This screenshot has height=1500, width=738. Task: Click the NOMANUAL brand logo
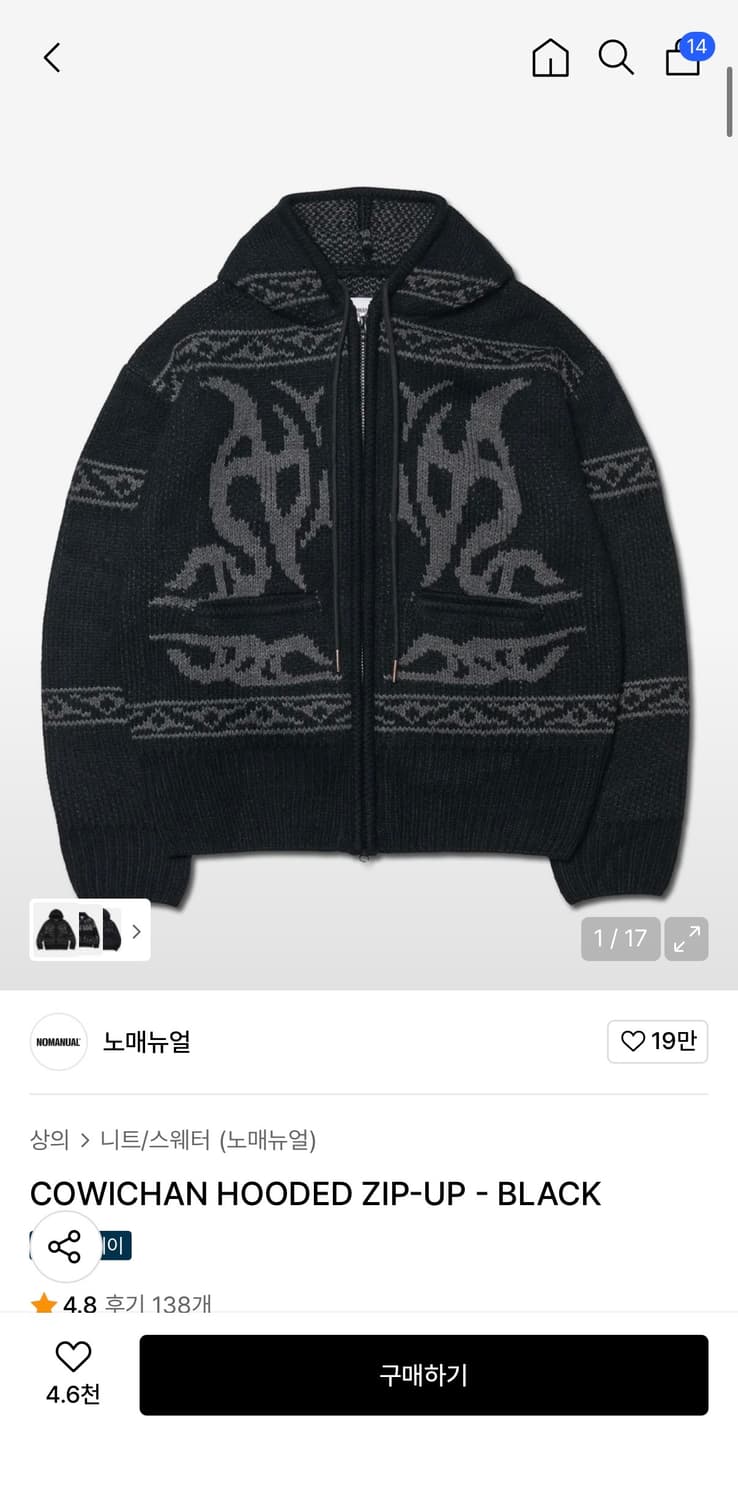(x=58, y=1042)
